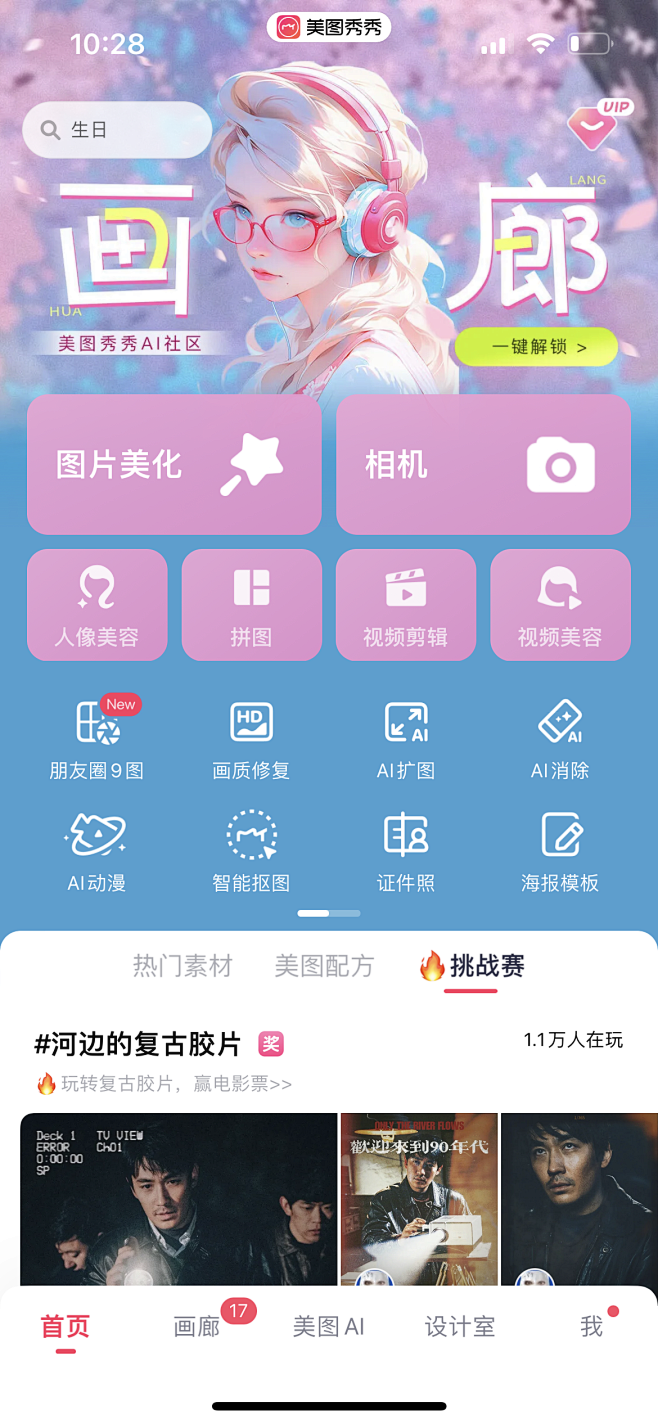
Task: Open the 我 profile tab
Action: point(591,1327)
